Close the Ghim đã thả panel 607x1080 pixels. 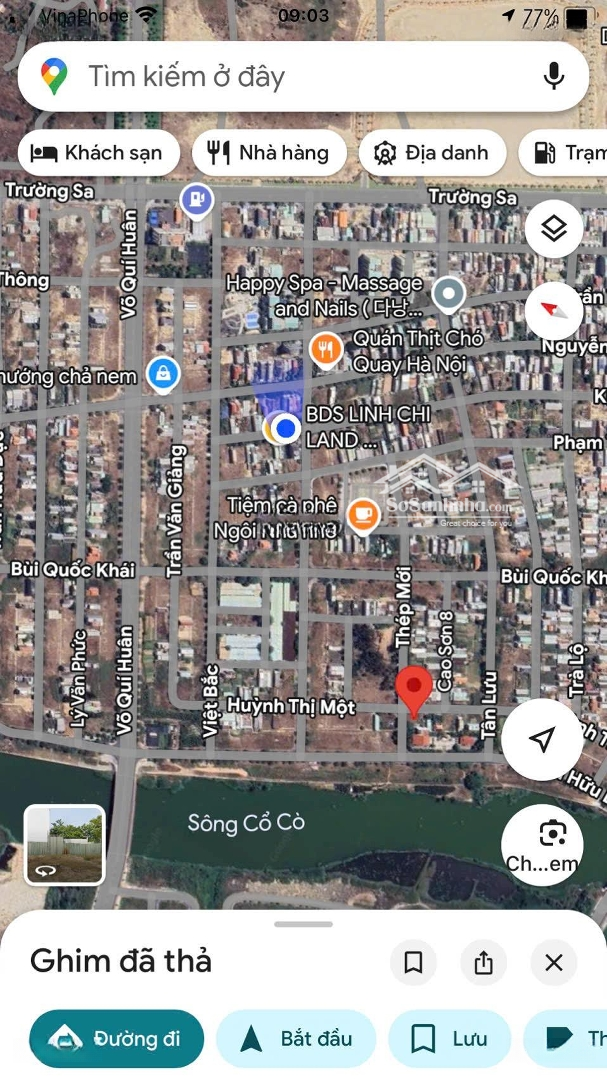click(554, 963)
